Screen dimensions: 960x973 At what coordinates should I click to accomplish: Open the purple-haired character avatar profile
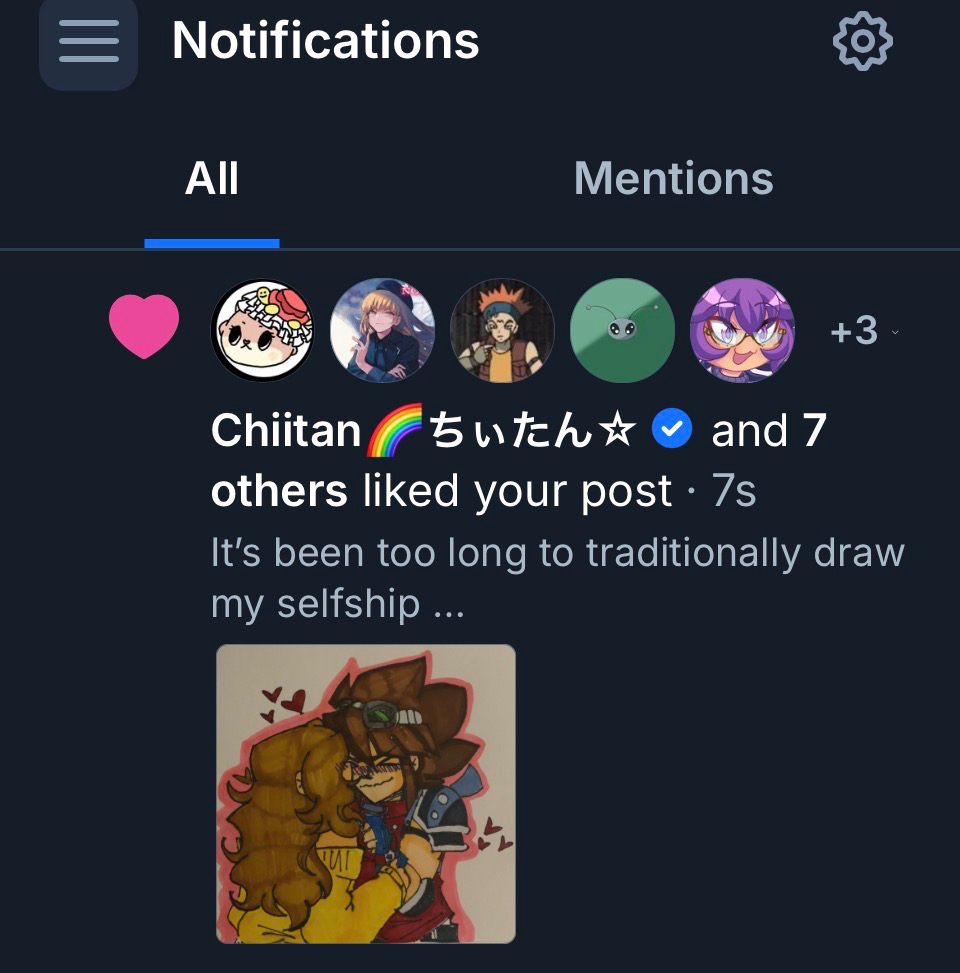coord(742,331)
